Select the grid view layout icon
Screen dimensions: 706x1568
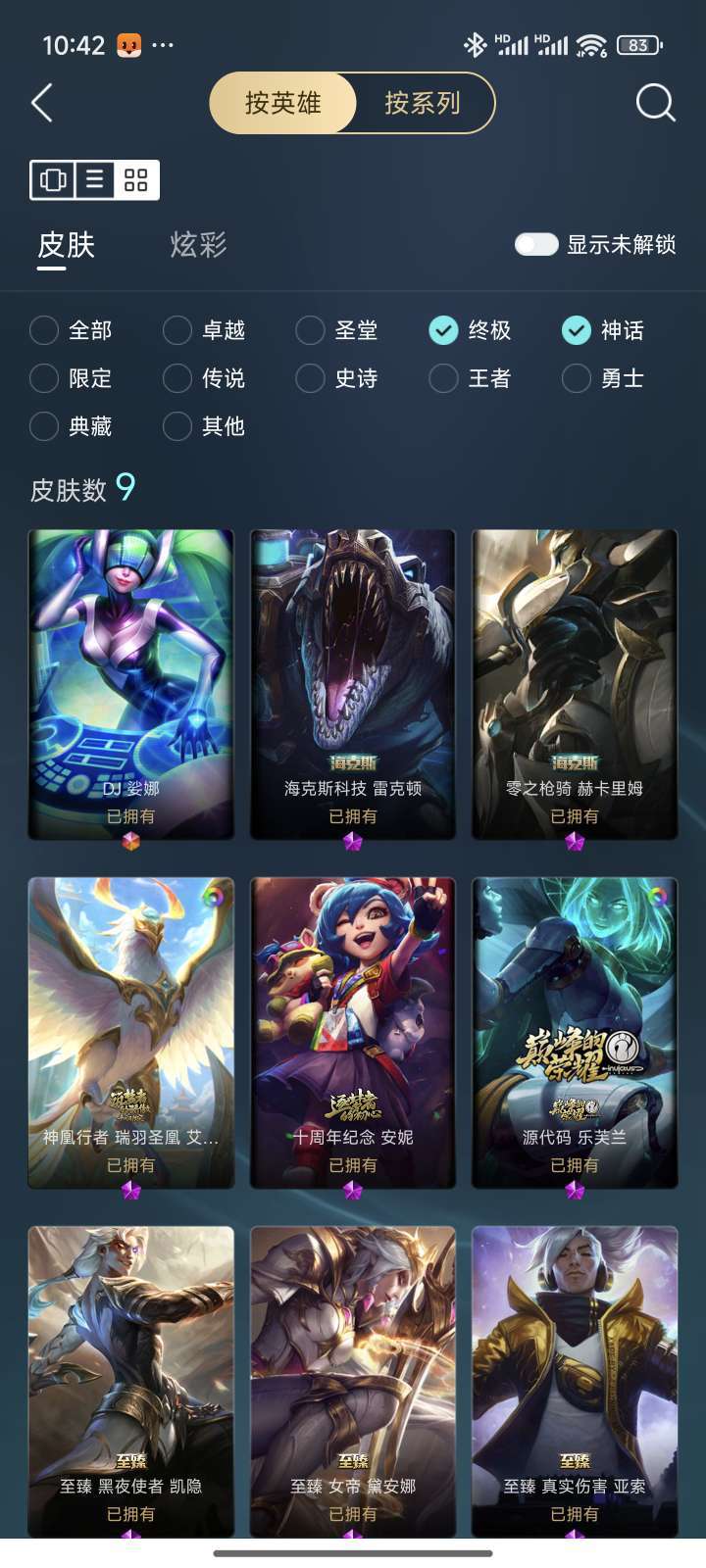pyautogui.click(x=136, y=180)
